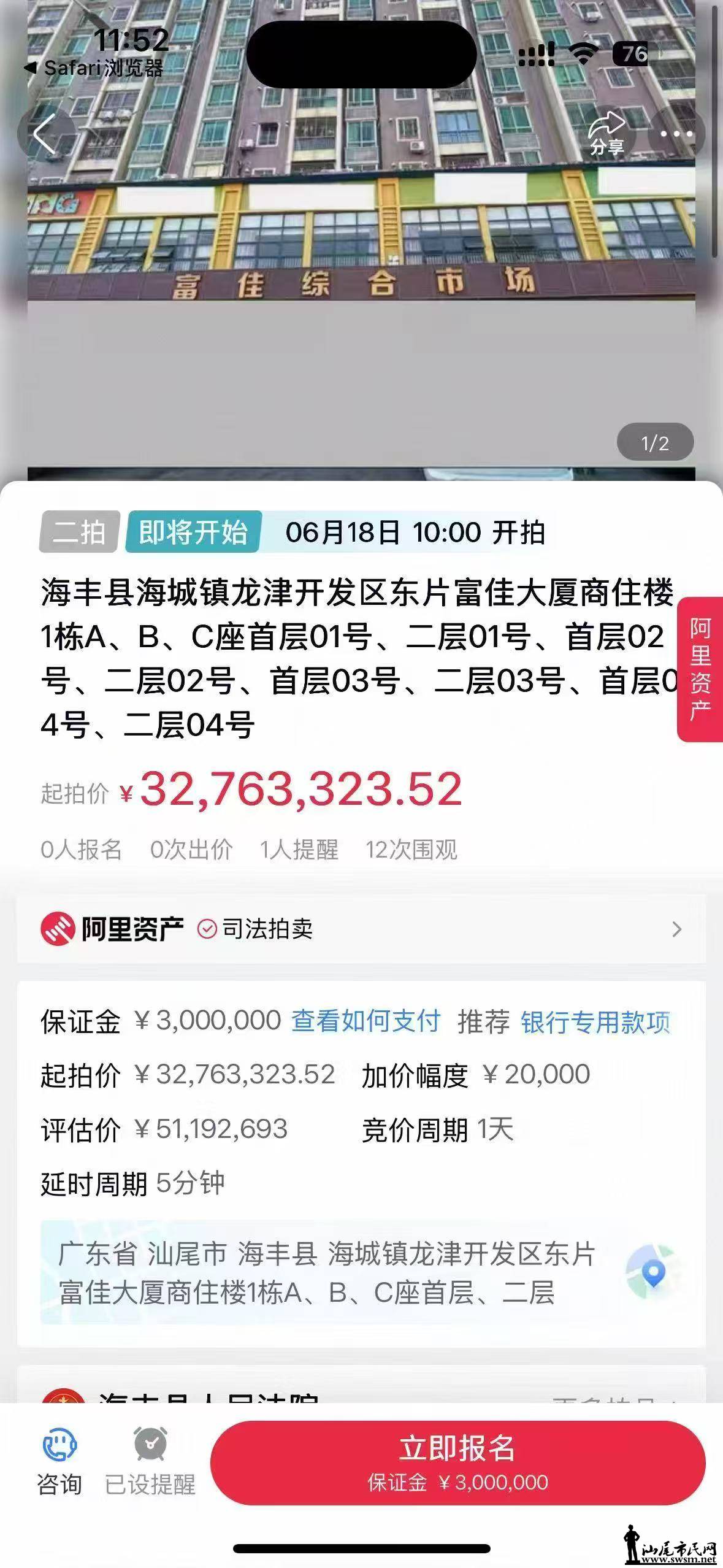
Task: Open the 阿里资产 司法拍卖 row
Action: [x=361, y=929]
